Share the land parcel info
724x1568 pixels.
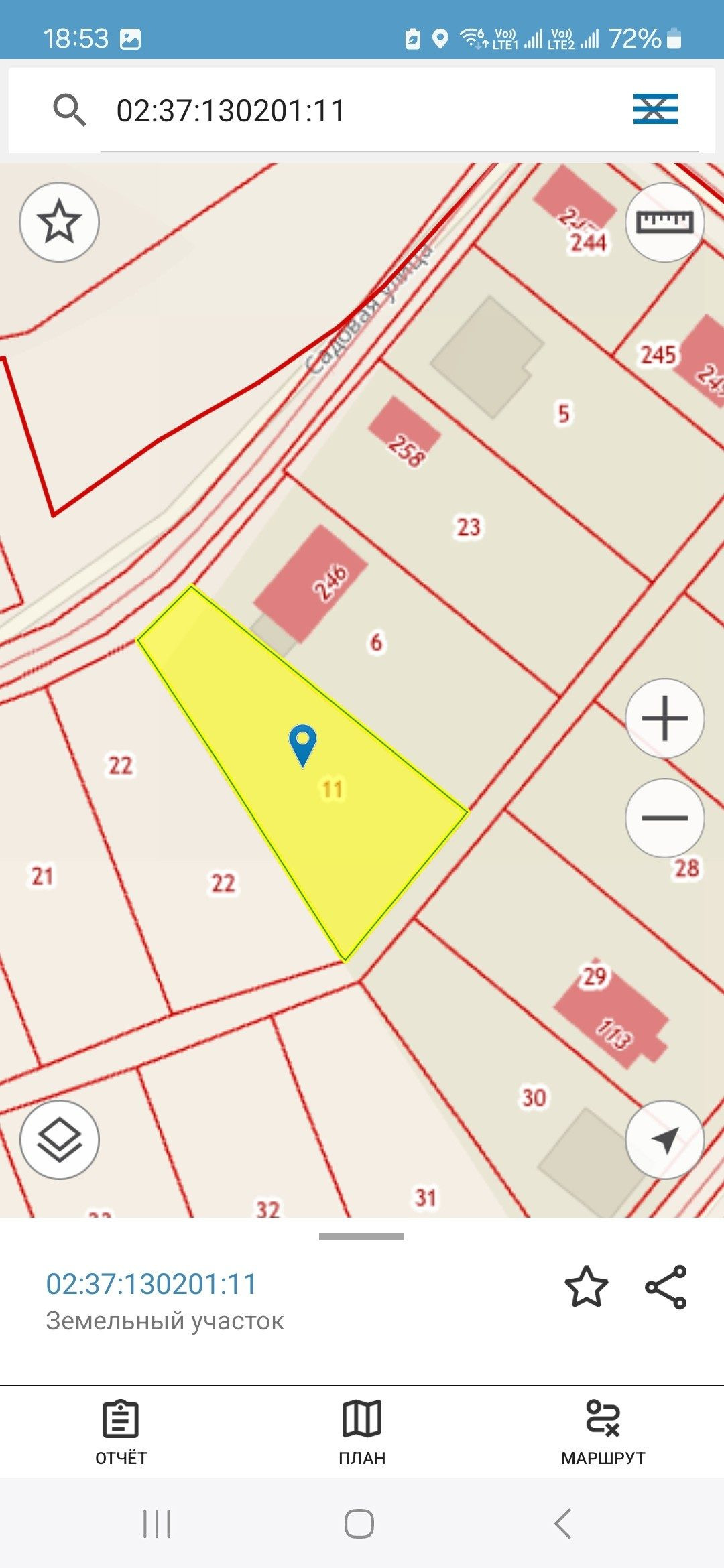[666, 1287]
